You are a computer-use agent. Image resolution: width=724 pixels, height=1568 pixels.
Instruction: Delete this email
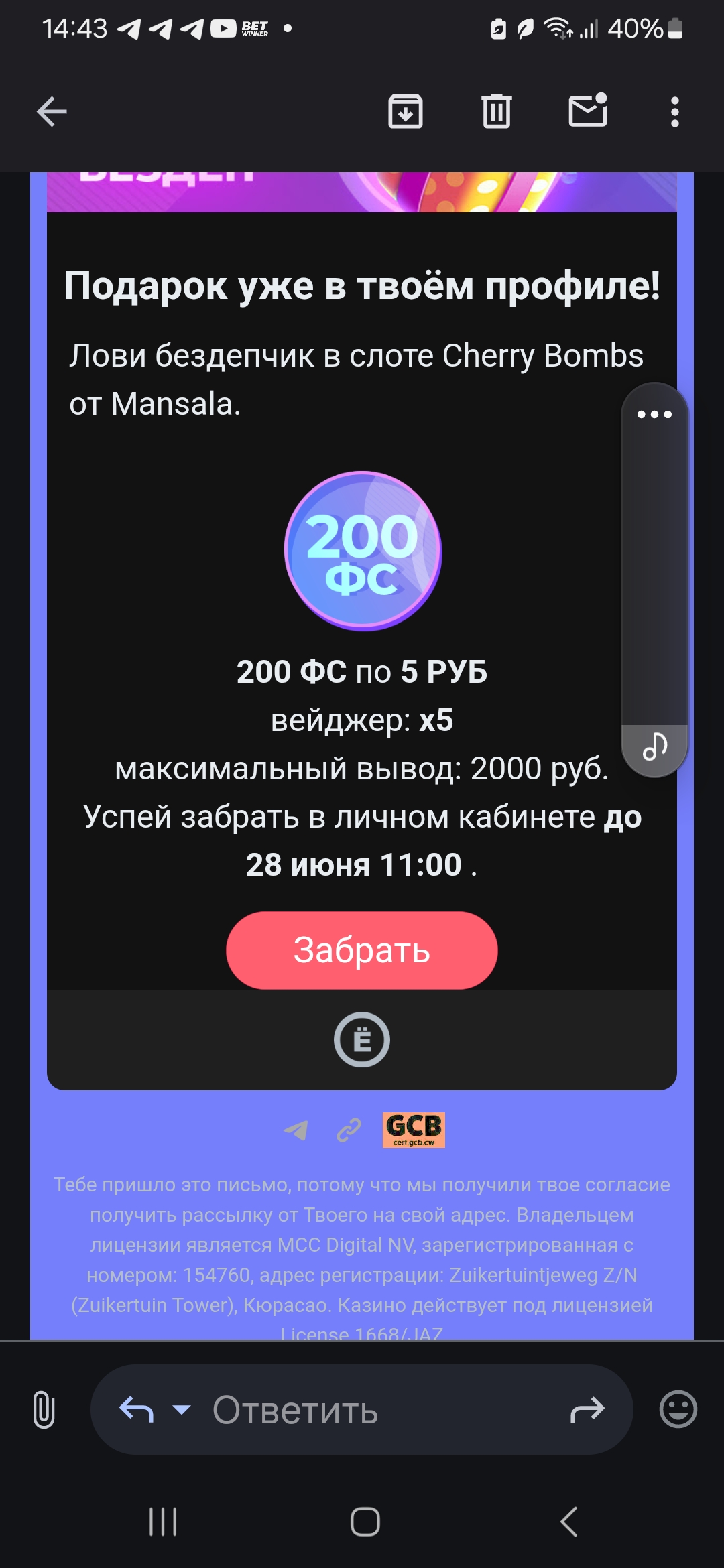click(x=496, y=111)
